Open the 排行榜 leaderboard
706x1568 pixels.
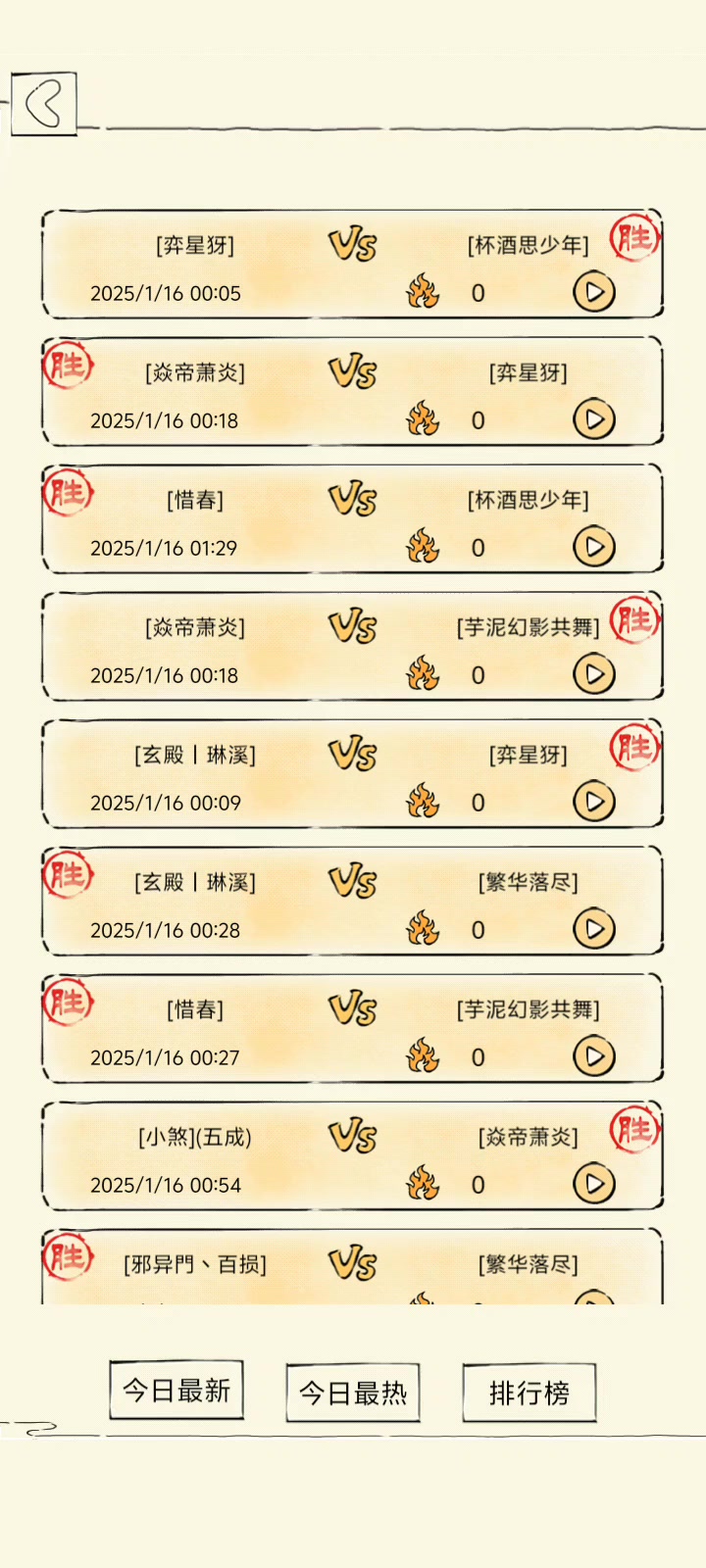pos(529,1393)
